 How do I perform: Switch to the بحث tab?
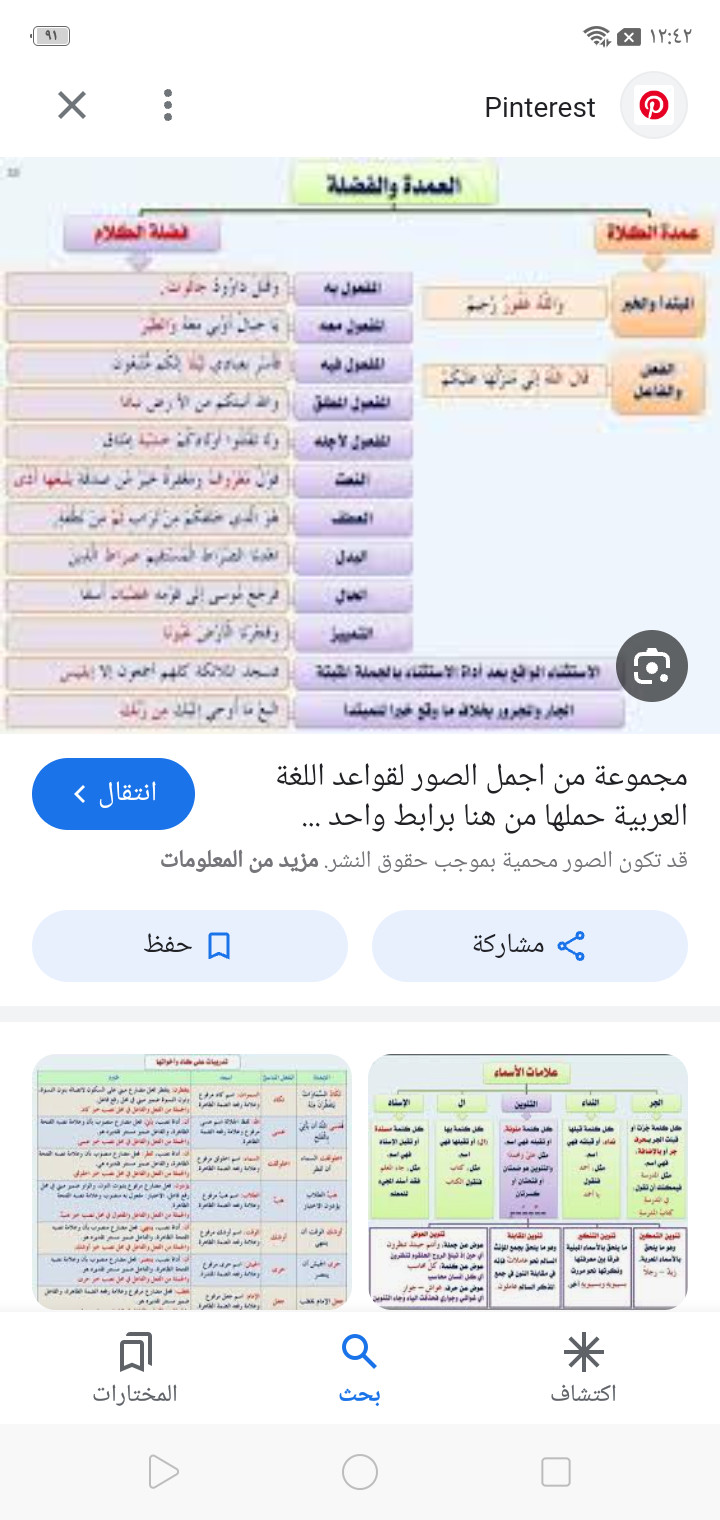(x=359, y=1368)
